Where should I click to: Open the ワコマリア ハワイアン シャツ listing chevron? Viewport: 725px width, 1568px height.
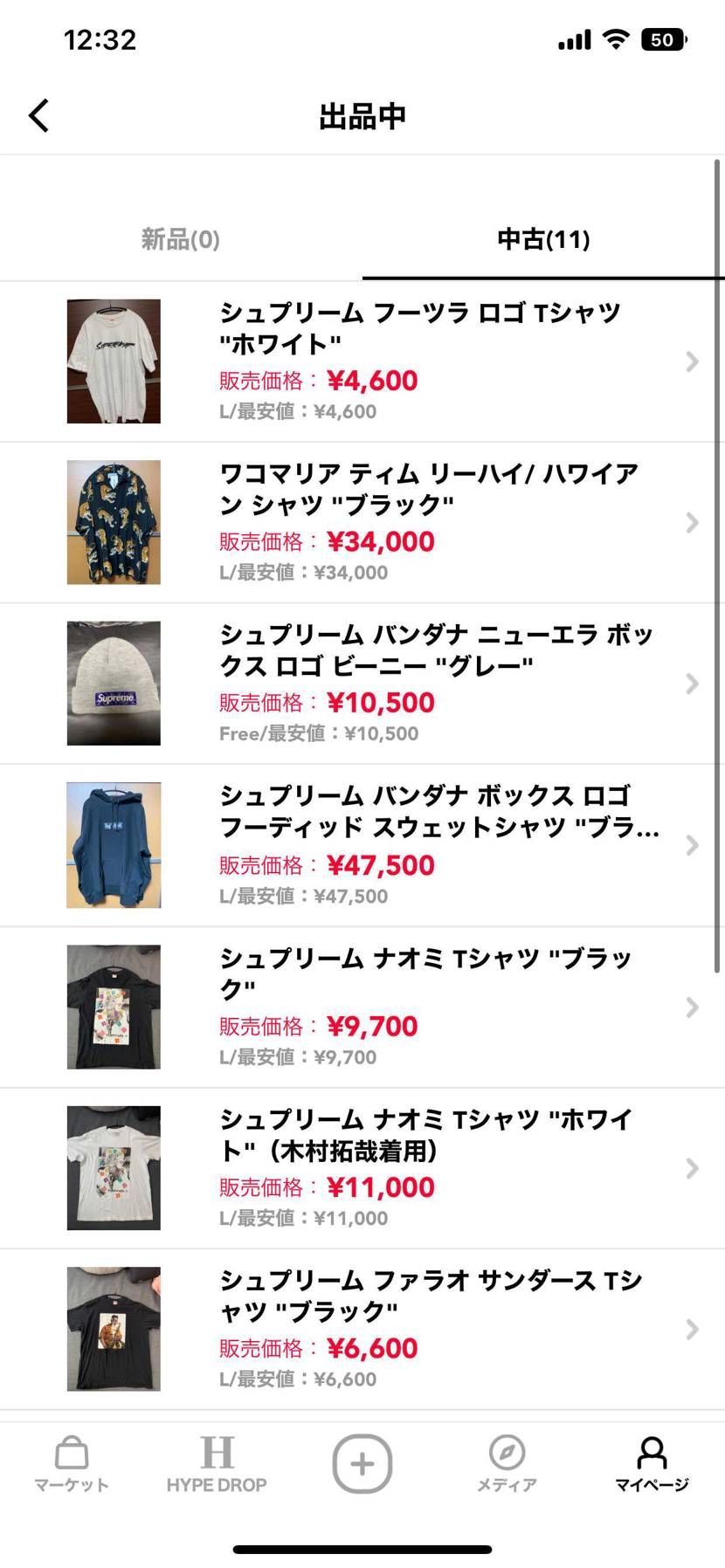(693, 522)
